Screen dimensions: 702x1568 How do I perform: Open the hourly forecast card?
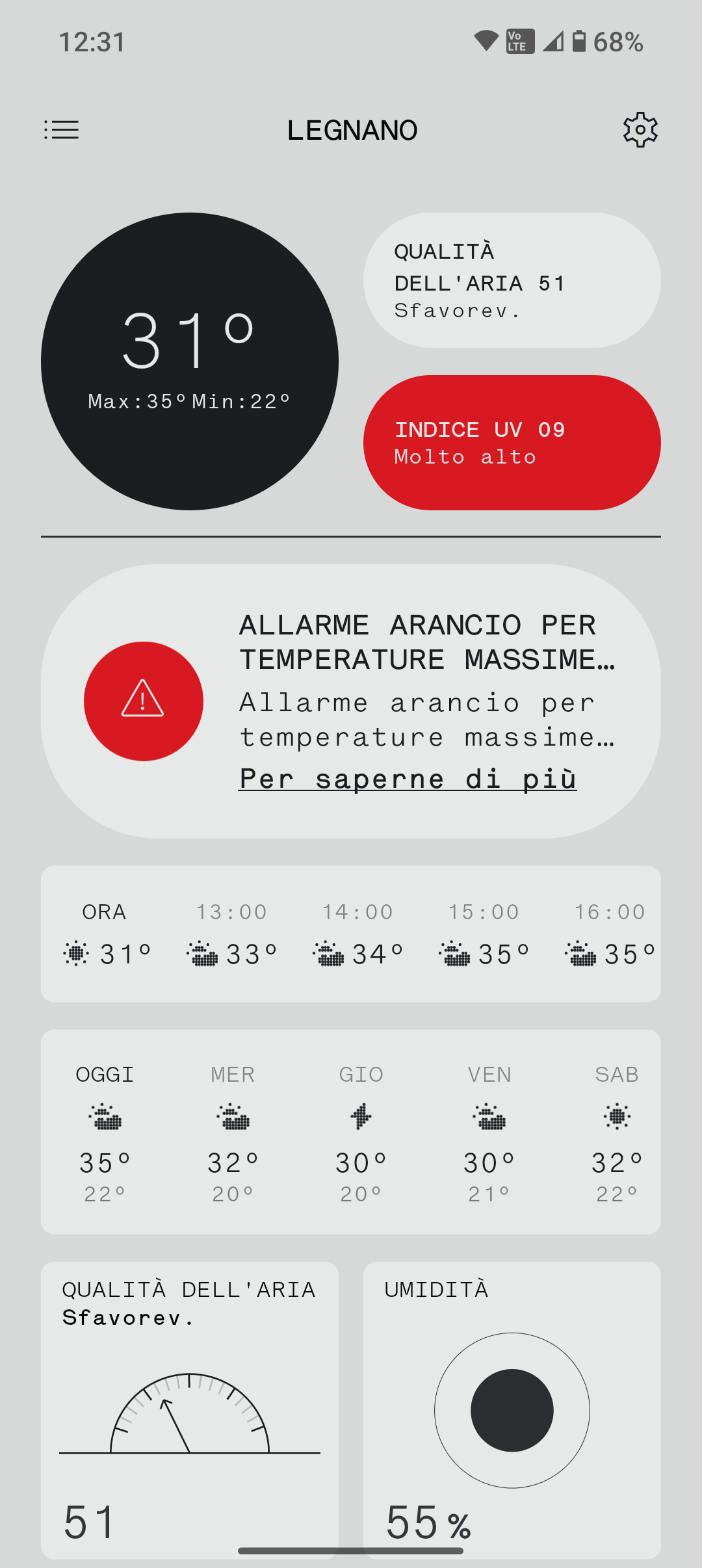coord(351,934)
